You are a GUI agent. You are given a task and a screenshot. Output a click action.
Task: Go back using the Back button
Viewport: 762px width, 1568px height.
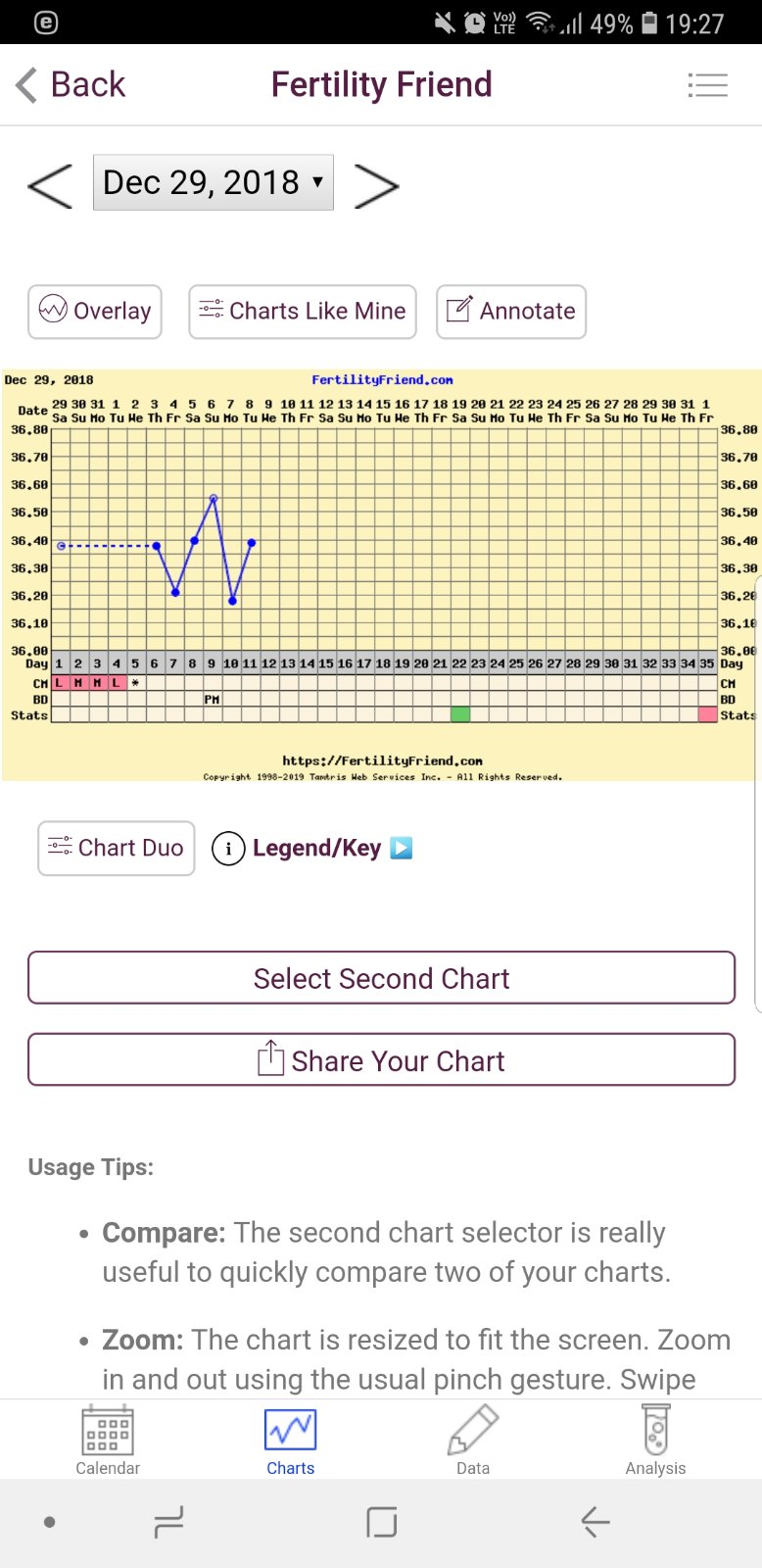[71, 85]
